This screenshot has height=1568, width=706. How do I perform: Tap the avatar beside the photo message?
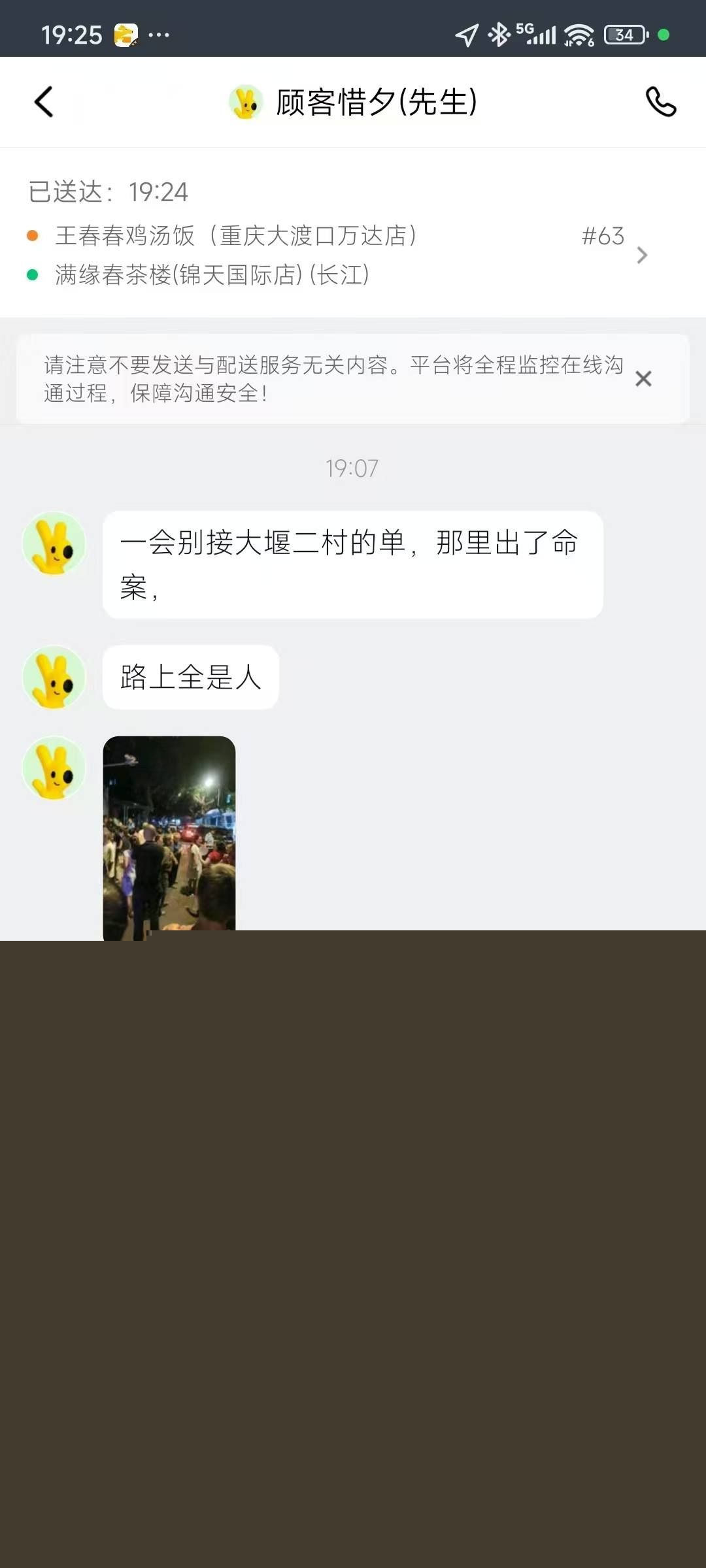[x=55, y=769]
